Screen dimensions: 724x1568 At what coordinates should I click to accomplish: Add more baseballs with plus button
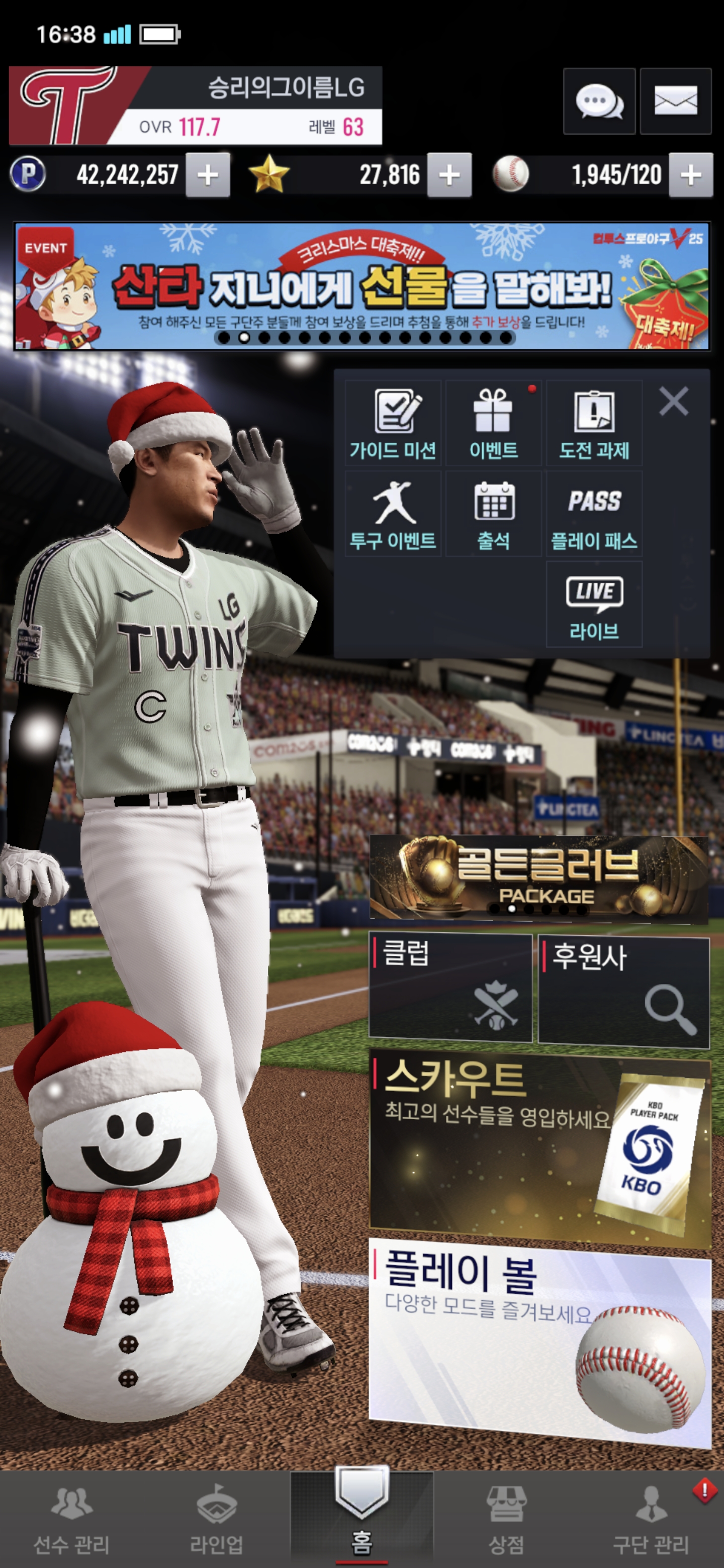[x=690, y=175]
